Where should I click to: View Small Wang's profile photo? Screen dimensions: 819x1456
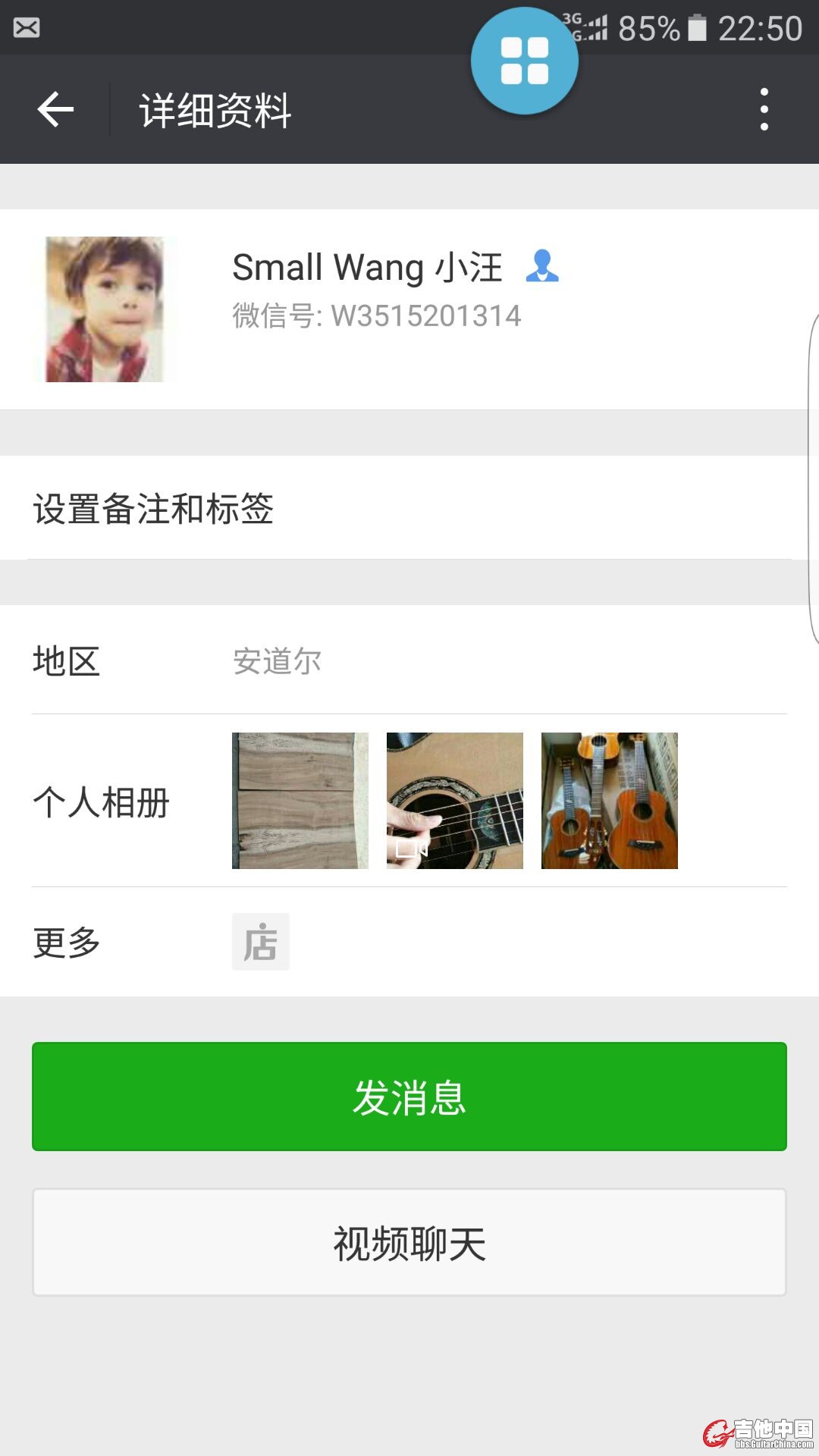coord(105,309)
